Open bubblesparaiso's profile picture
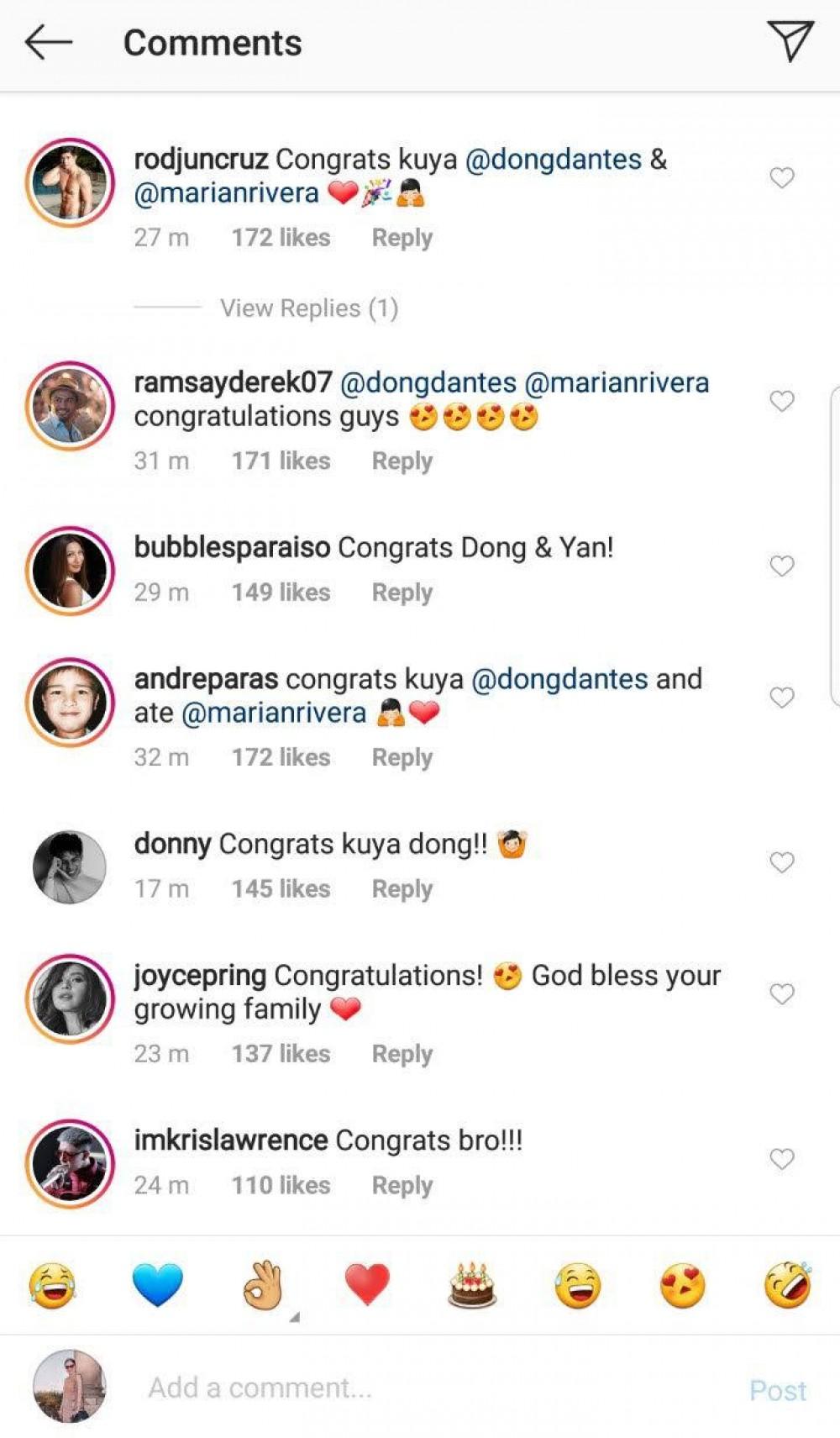The image size is (840, 1438). [x=70, y=571]
